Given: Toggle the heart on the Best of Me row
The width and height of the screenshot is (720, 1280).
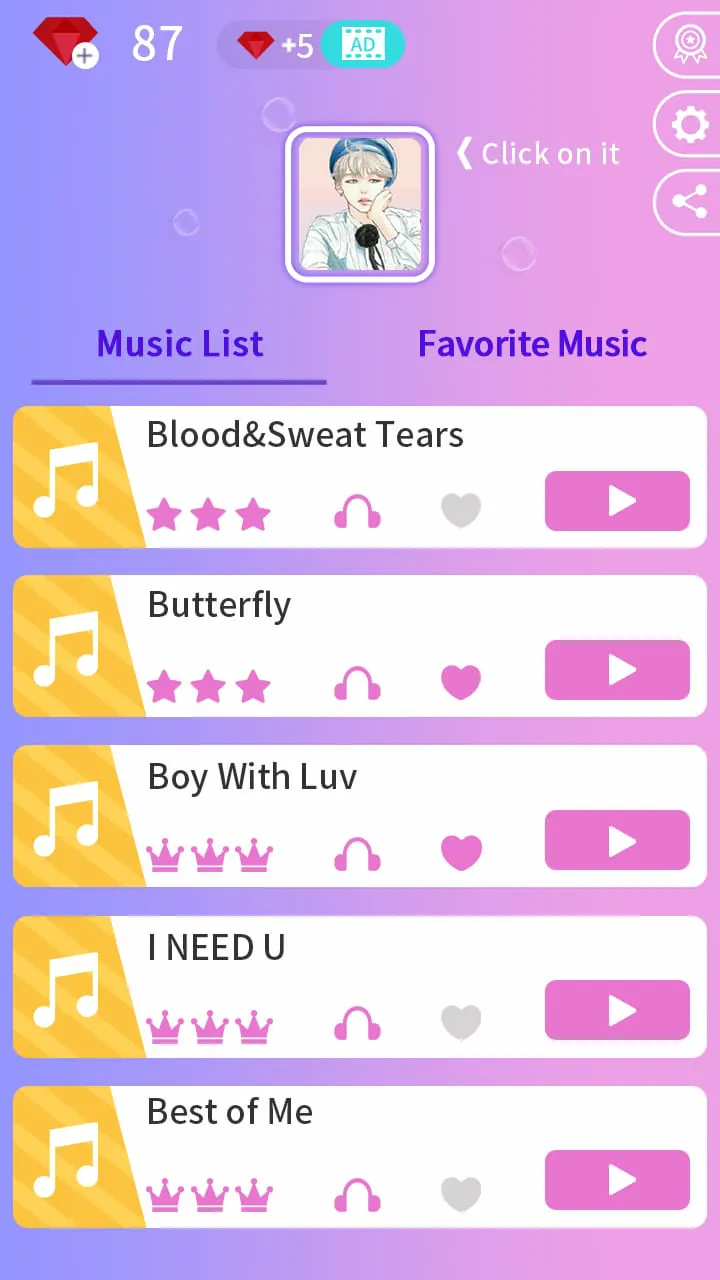Looking at the screenshot, I should (x=461, y=1189).
